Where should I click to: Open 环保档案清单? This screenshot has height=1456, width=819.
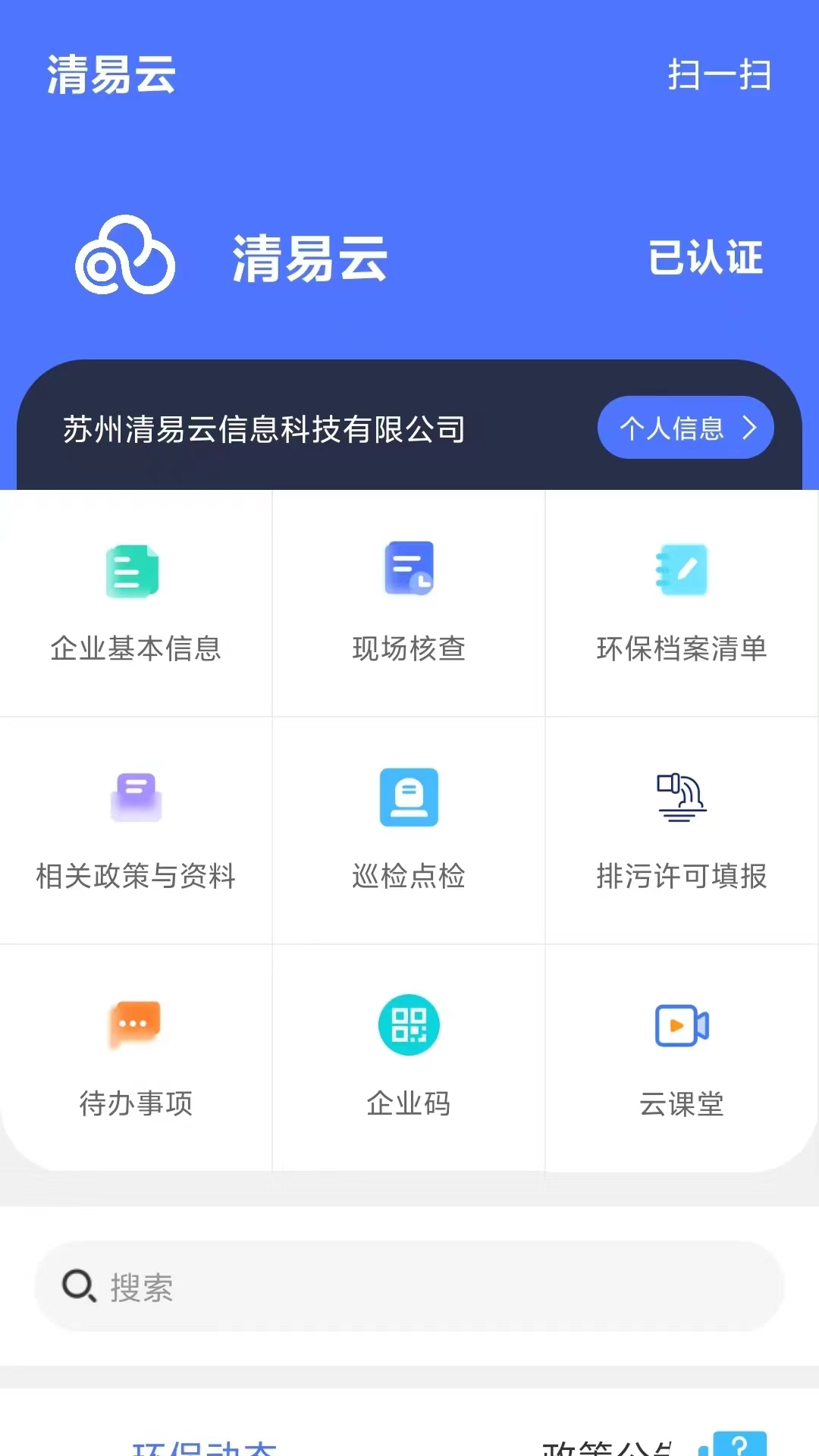(x=682, y=603)
